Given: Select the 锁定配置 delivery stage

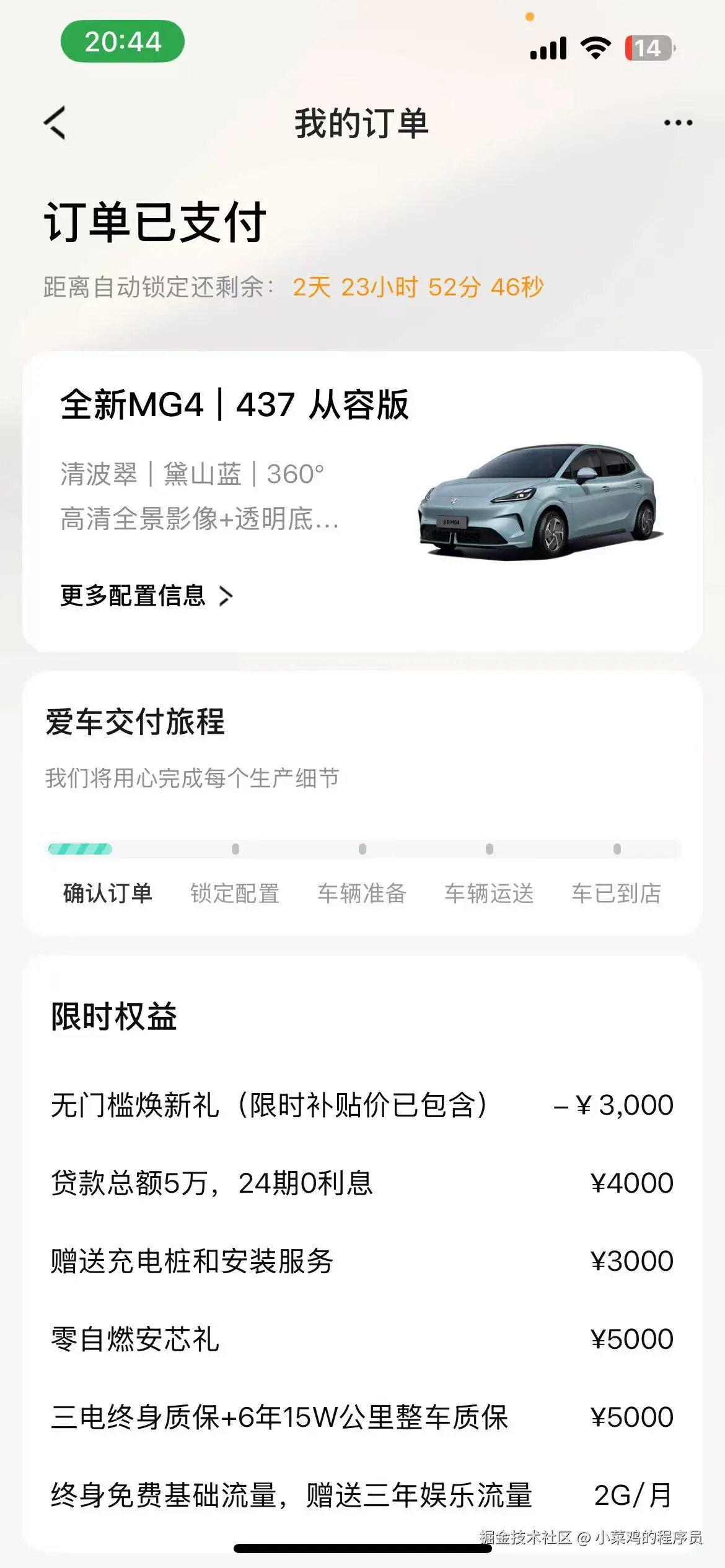Looking at the screenshot, I should tap(236, 894).
